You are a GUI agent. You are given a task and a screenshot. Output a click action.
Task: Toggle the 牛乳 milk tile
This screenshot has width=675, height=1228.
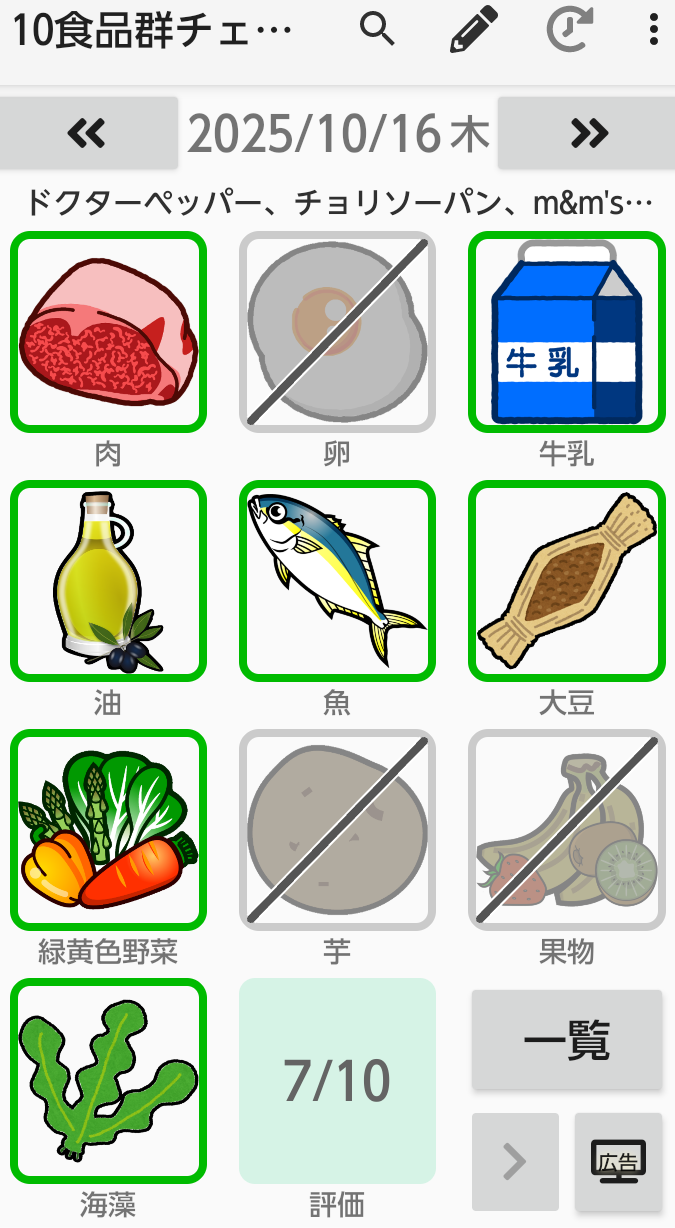click(566, 332)
